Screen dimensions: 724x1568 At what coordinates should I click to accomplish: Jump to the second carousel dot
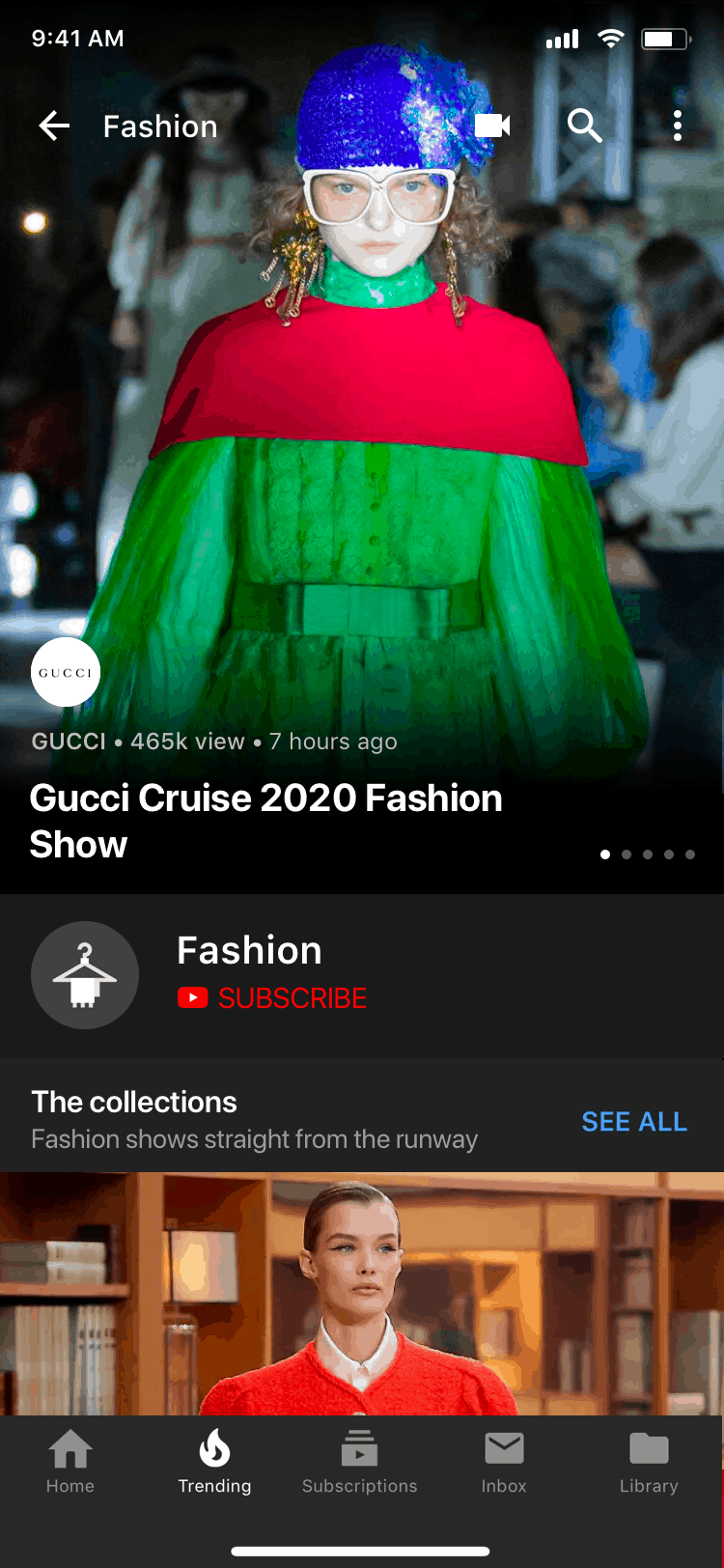coord(626,854)
